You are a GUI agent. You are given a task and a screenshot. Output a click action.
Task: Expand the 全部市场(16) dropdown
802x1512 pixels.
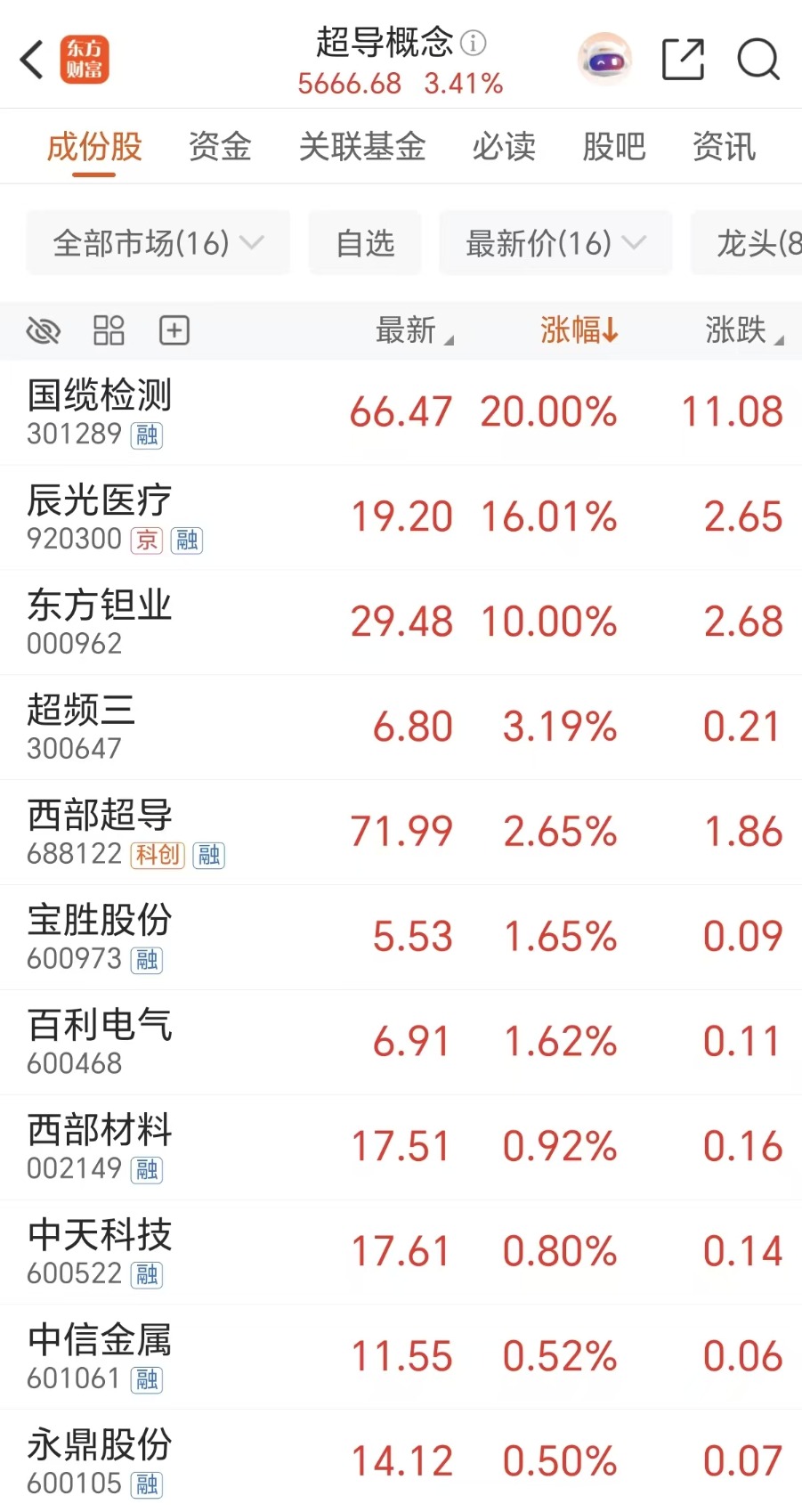click(158, 243)
